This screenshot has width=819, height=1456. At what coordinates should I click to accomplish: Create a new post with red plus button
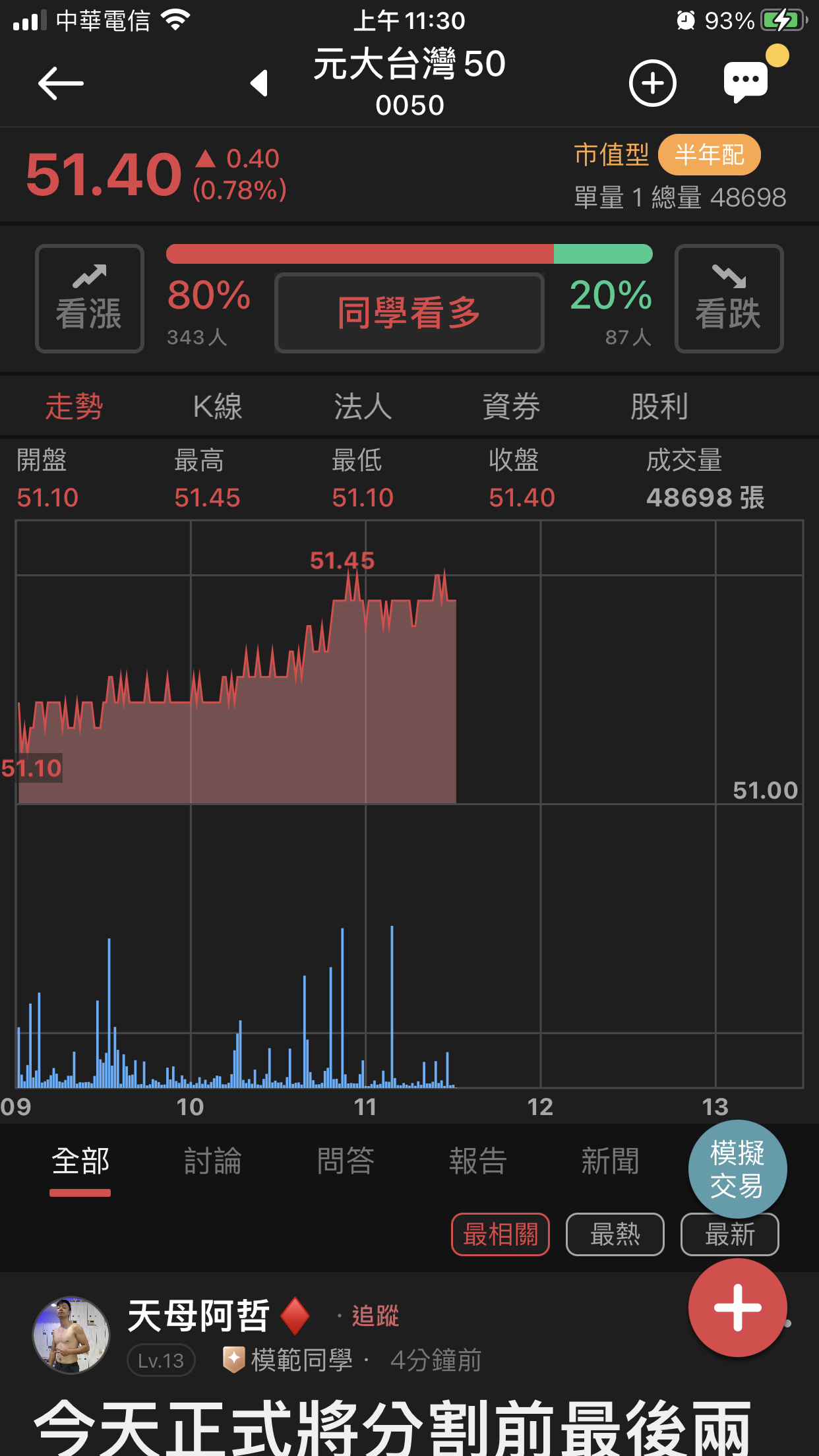tap(737, 1307)
